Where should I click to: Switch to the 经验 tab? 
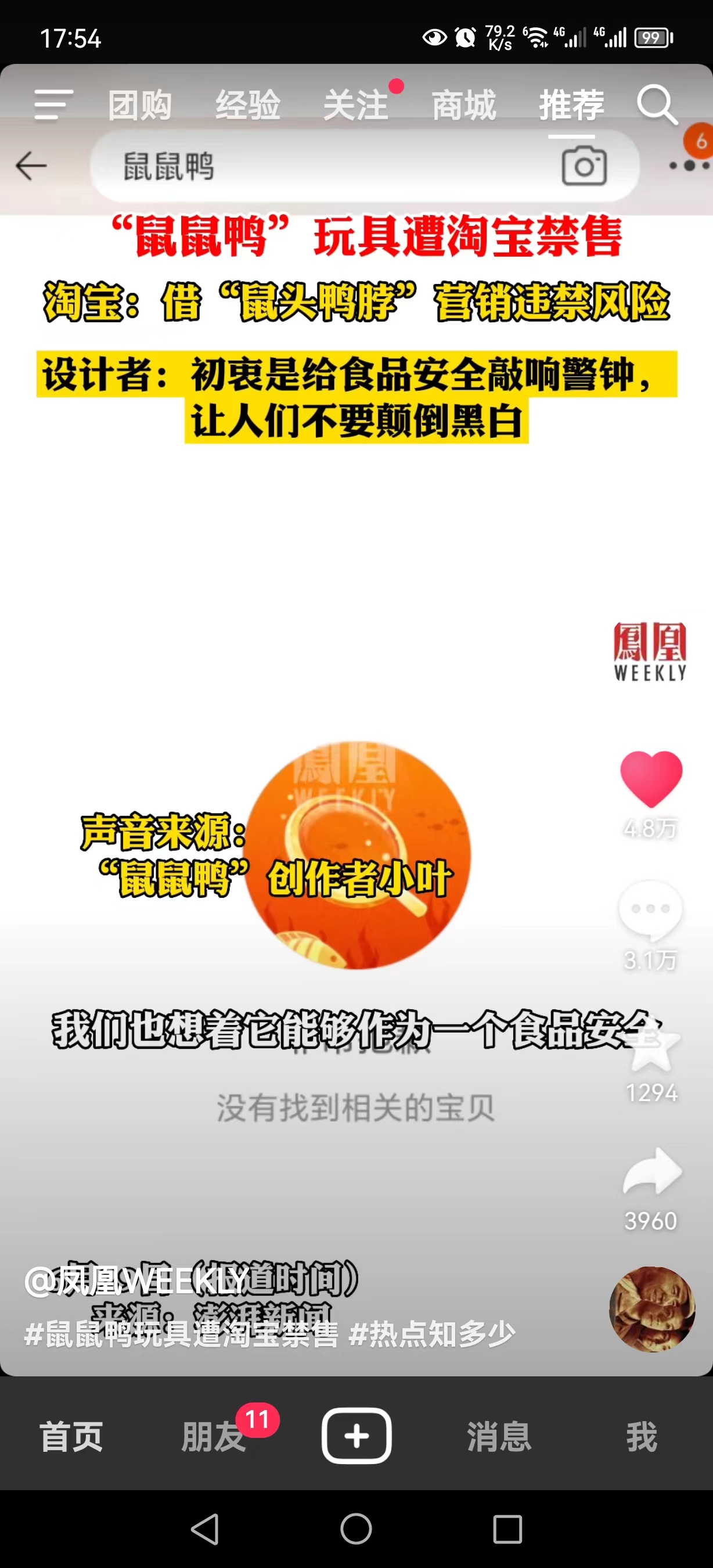click(x=247, y=105)
